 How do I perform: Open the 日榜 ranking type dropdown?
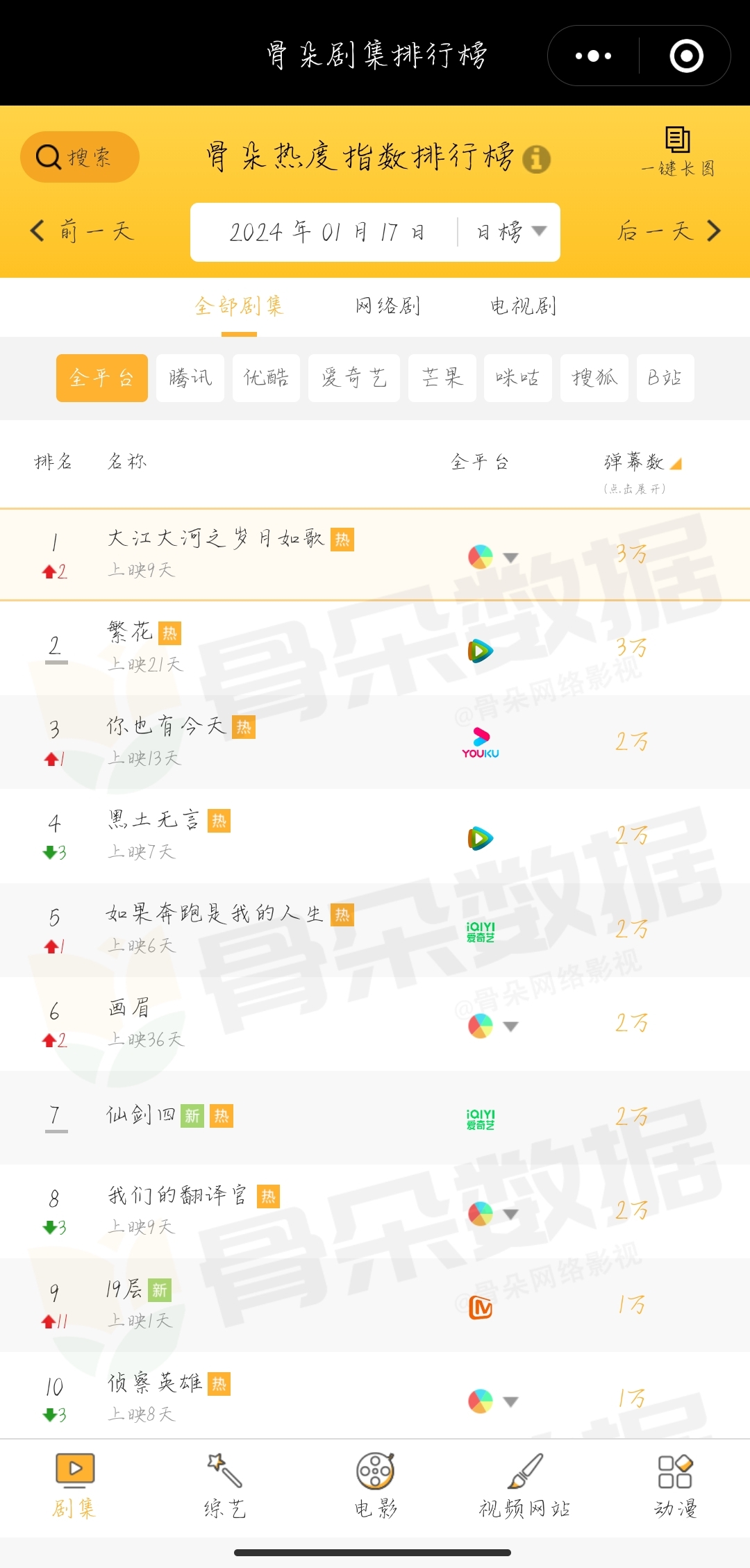(x=511, y=231)
